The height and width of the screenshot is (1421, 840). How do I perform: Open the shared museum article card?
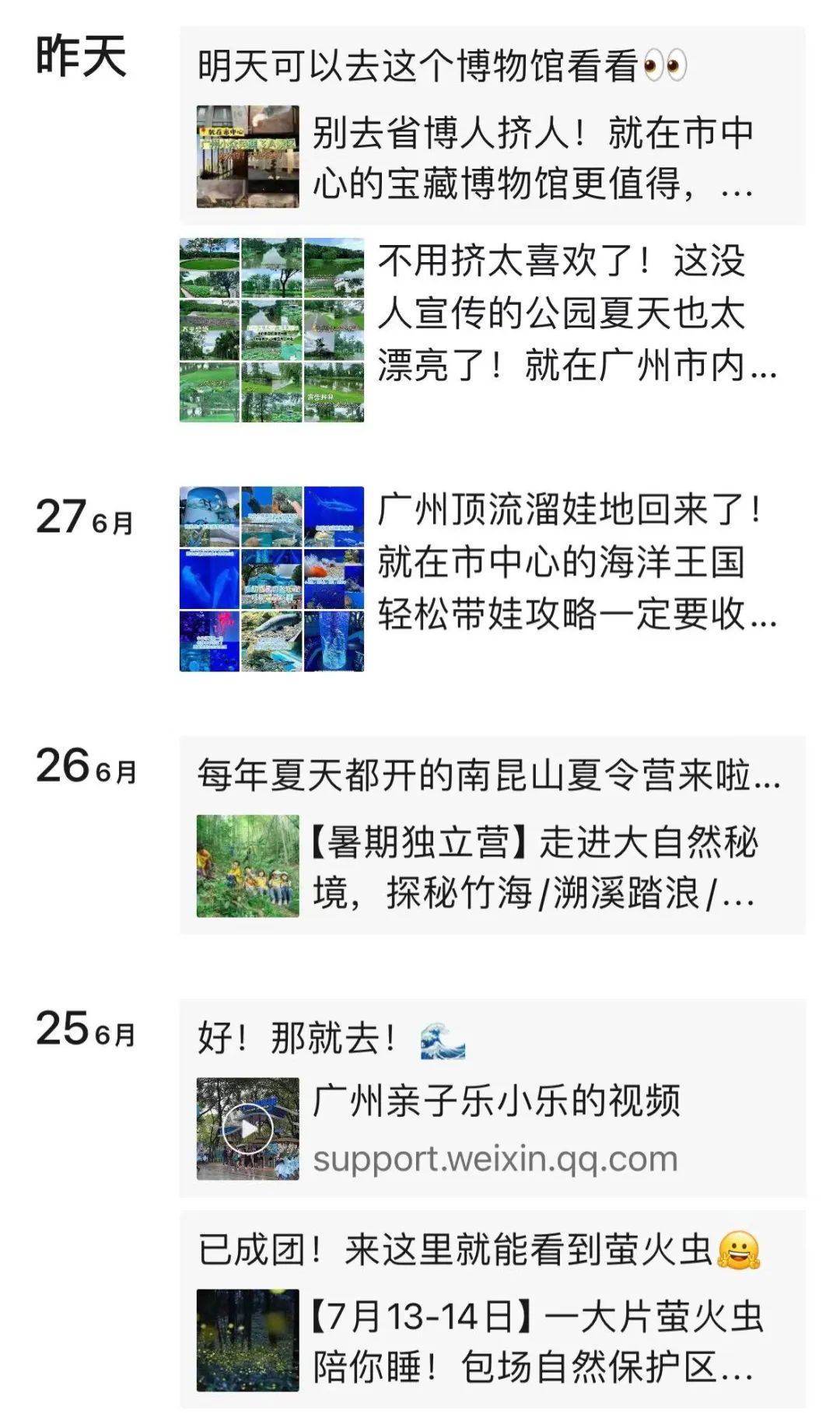492,157
